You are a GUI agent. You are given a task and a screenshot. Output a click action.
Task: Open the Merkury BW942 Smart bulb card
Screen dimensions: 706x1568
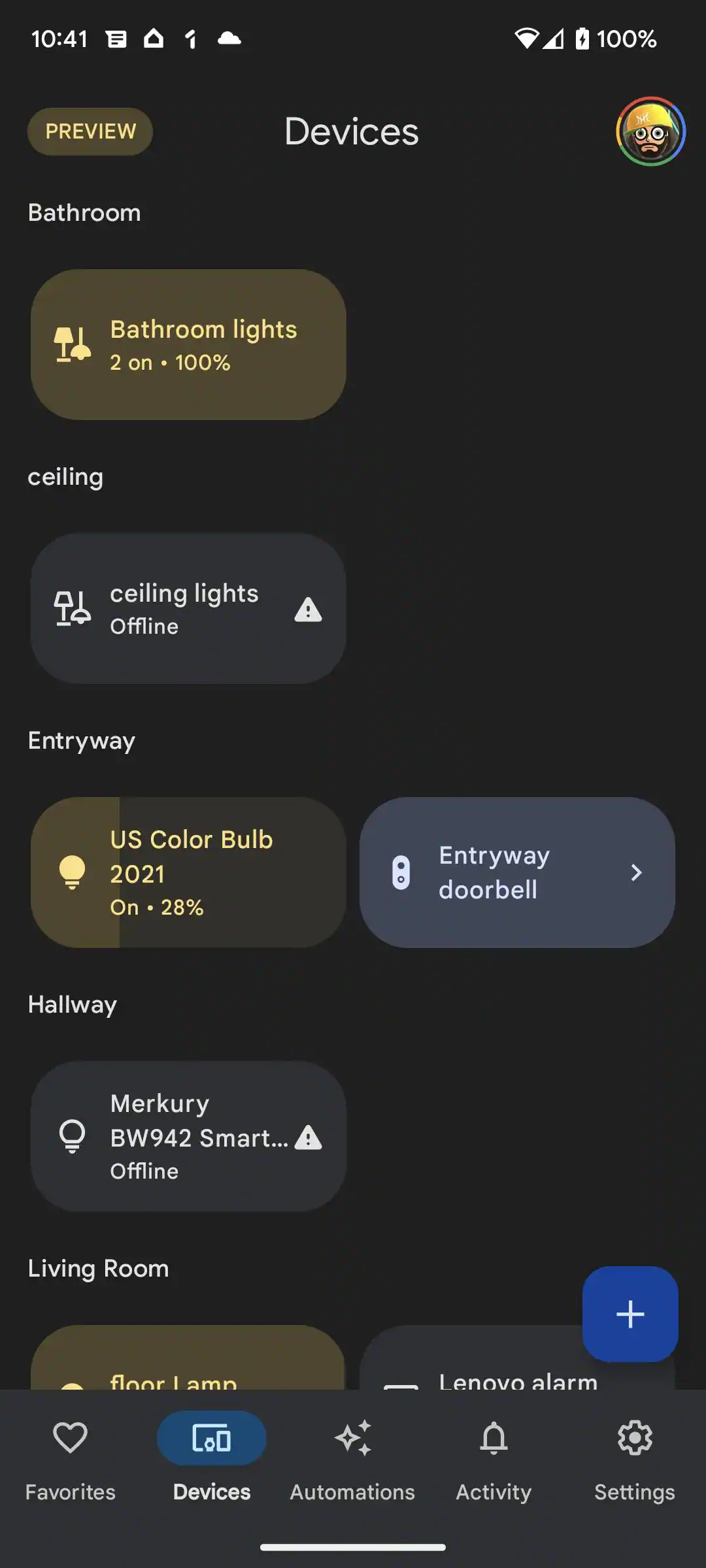188,1136
